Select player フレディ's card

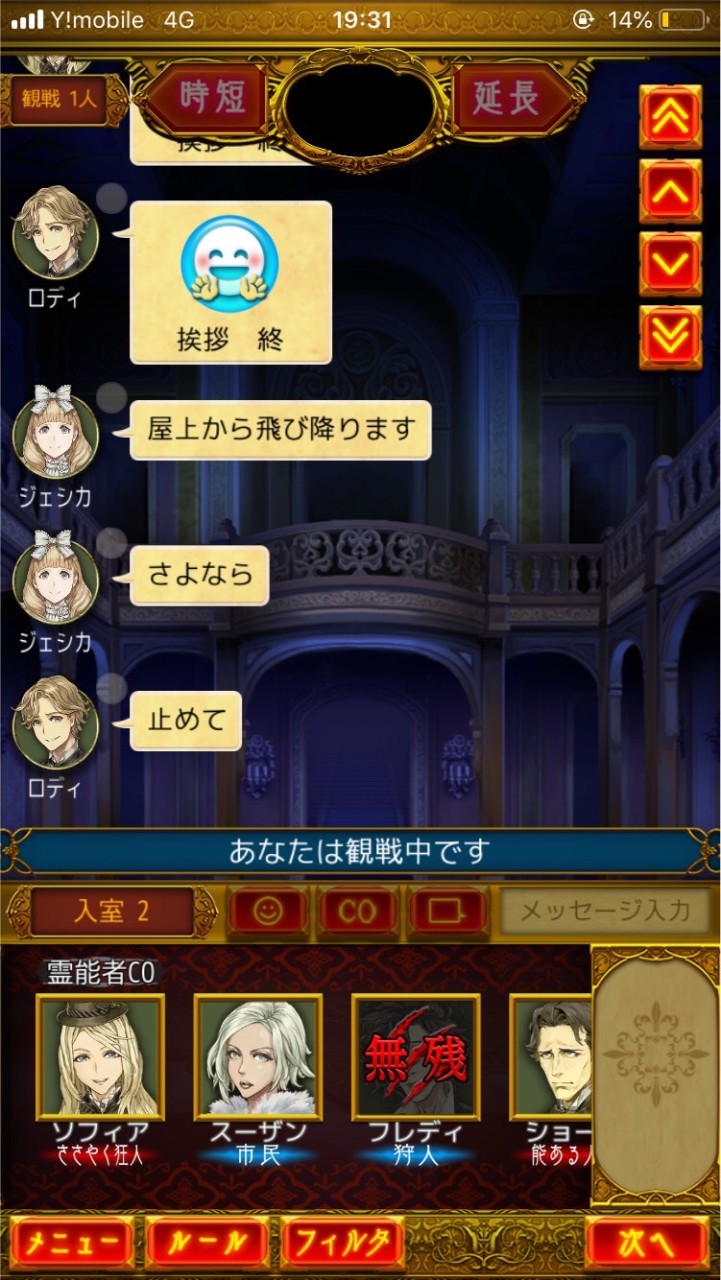click(x=415, y=1056)
